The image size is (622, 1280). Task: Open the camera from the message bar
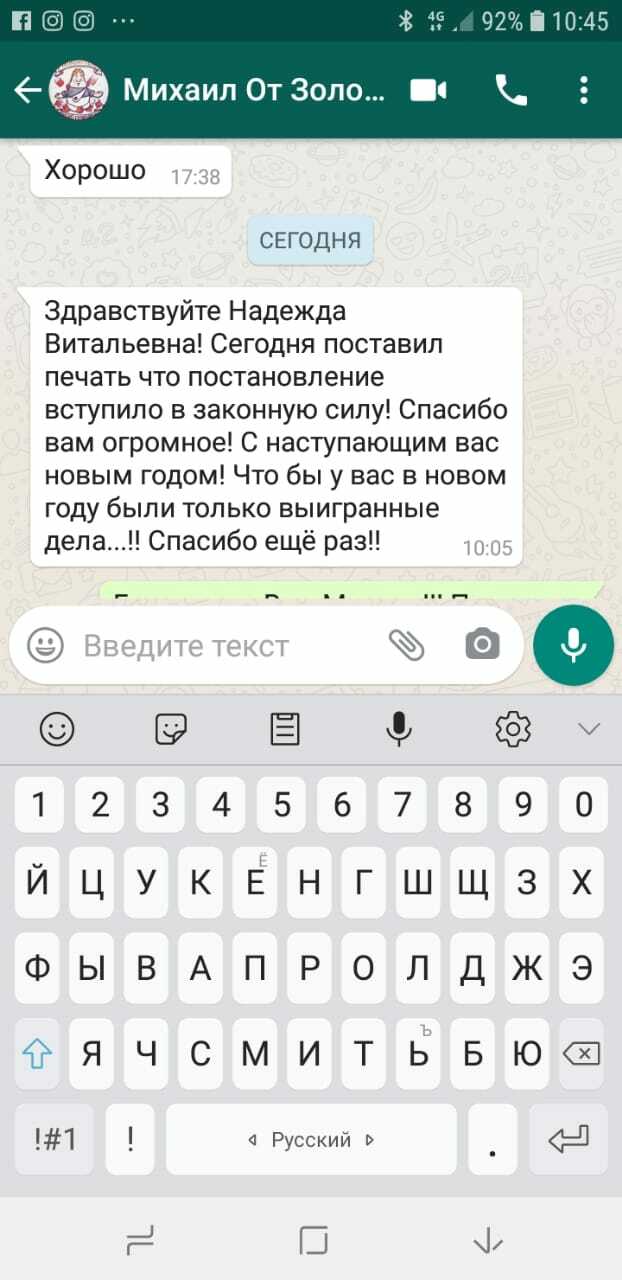482,645
